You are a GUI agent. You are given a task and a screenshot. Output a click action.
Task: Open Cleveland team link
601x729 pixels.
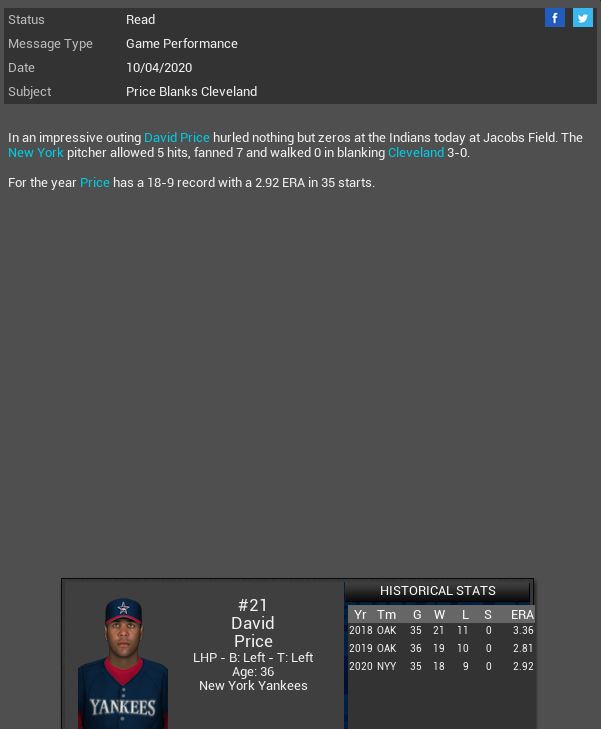point(416,152)
